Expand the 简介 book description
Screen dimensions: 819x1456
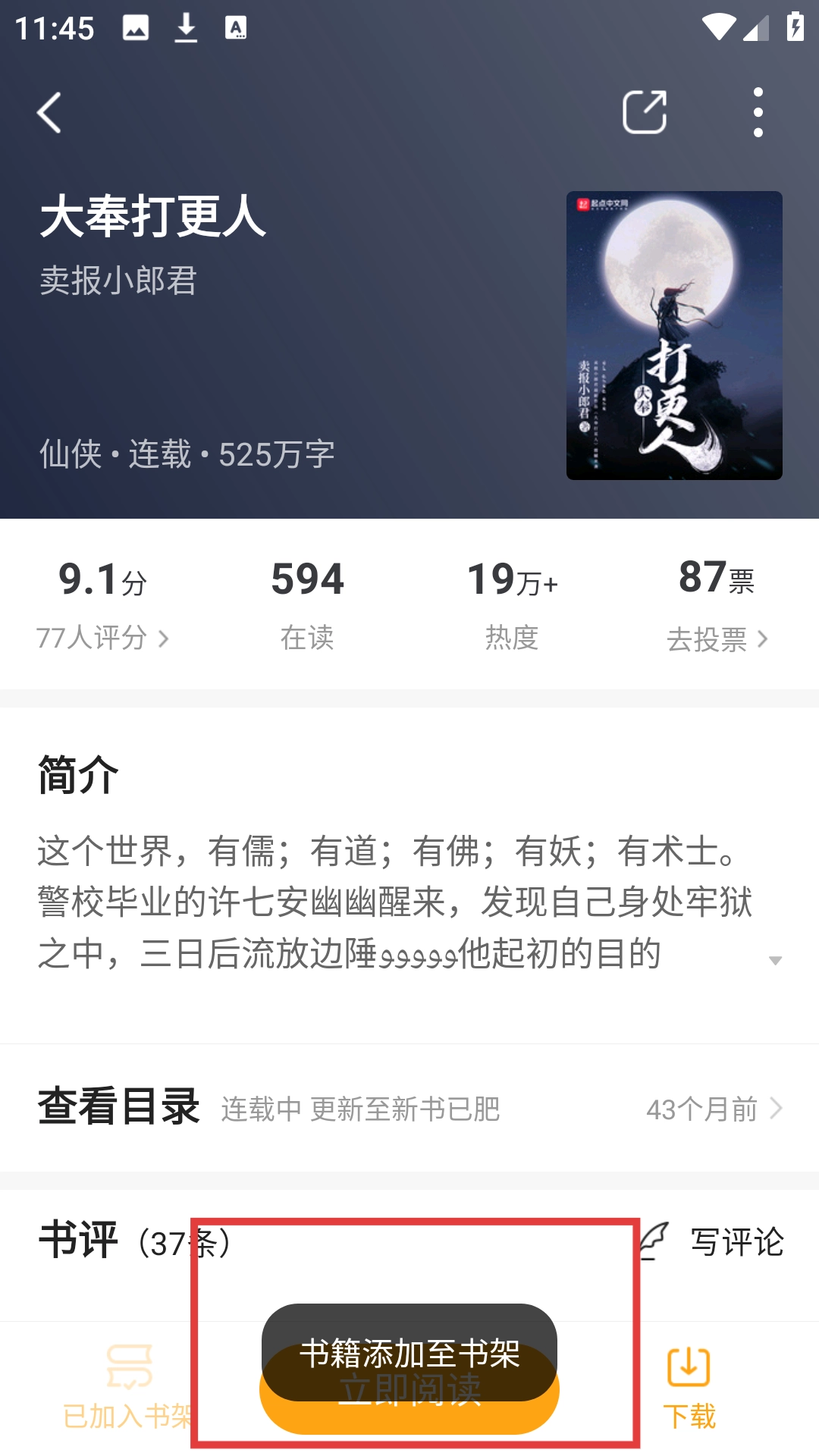774,960
